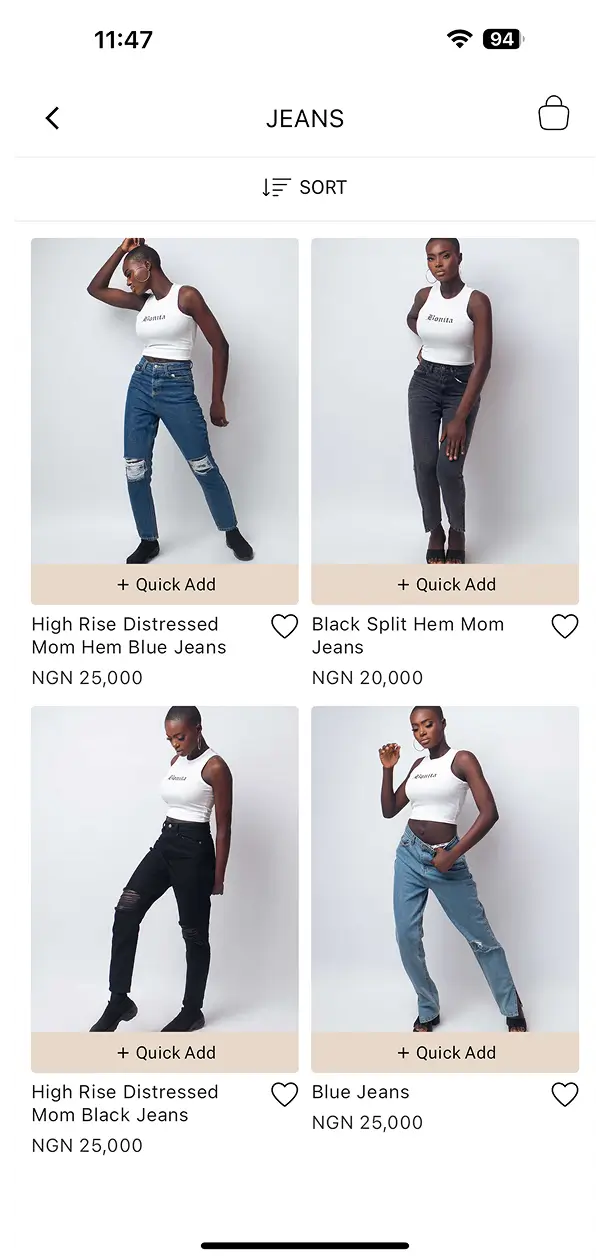Viewport: 610px width, 1260px height.
Task: Save Blue Jeans to wishlist
Action: [x=565, y=1095]
